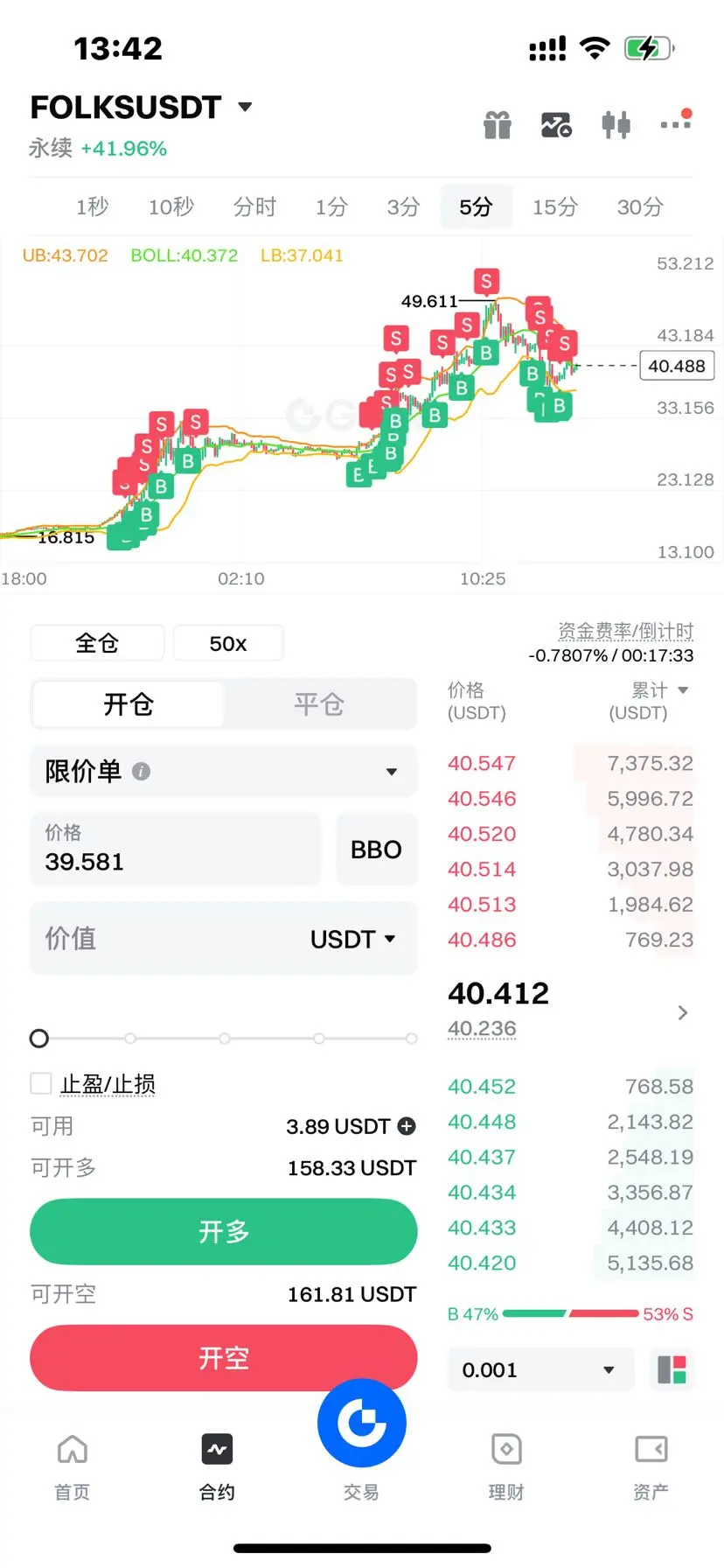The width and height of the screenshot is (724, 1568).
Task: Open the 资金费率/倒计时 link
Action: (626, 631)
